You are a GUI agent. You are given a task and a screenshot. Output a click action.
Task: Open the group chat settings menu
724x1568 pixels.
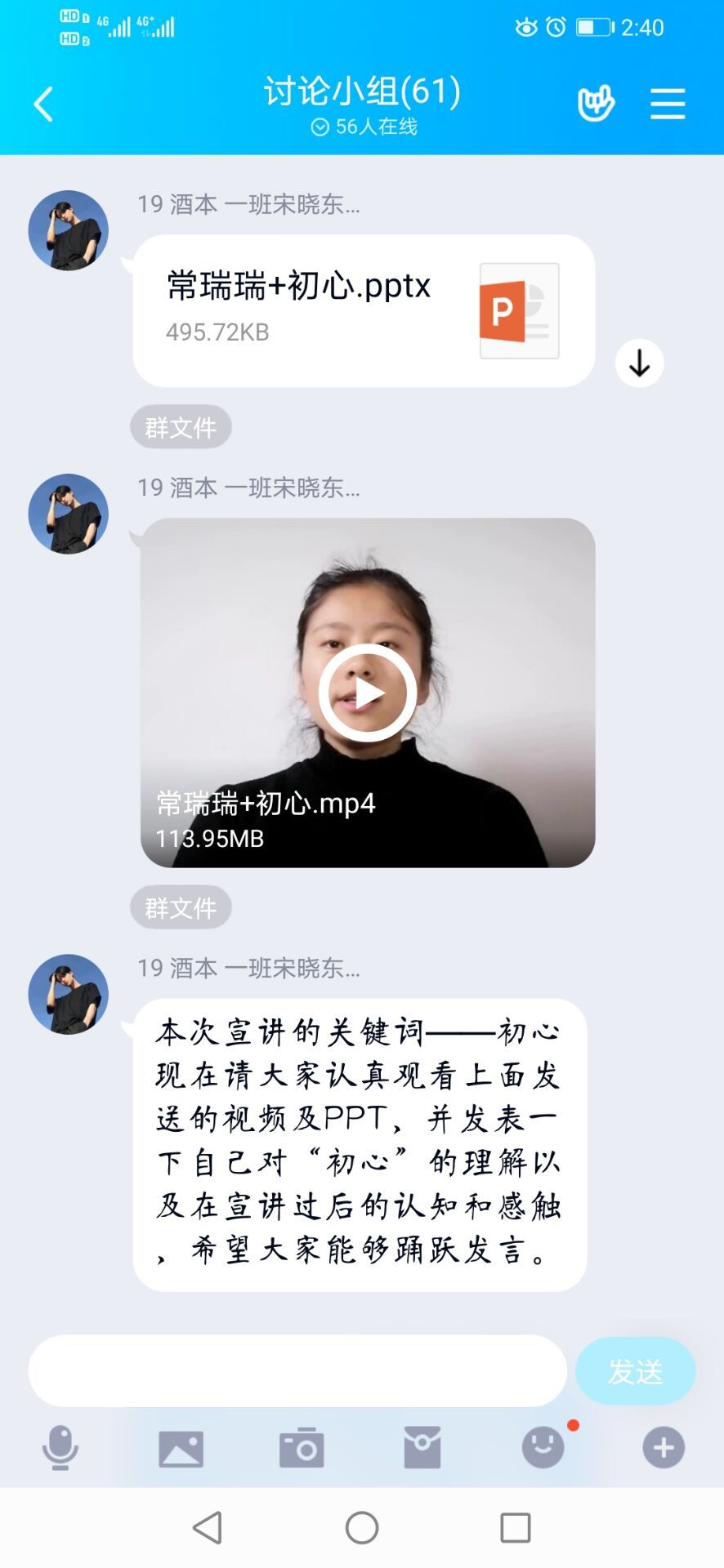pyautogui.click(x=668, y=105)
